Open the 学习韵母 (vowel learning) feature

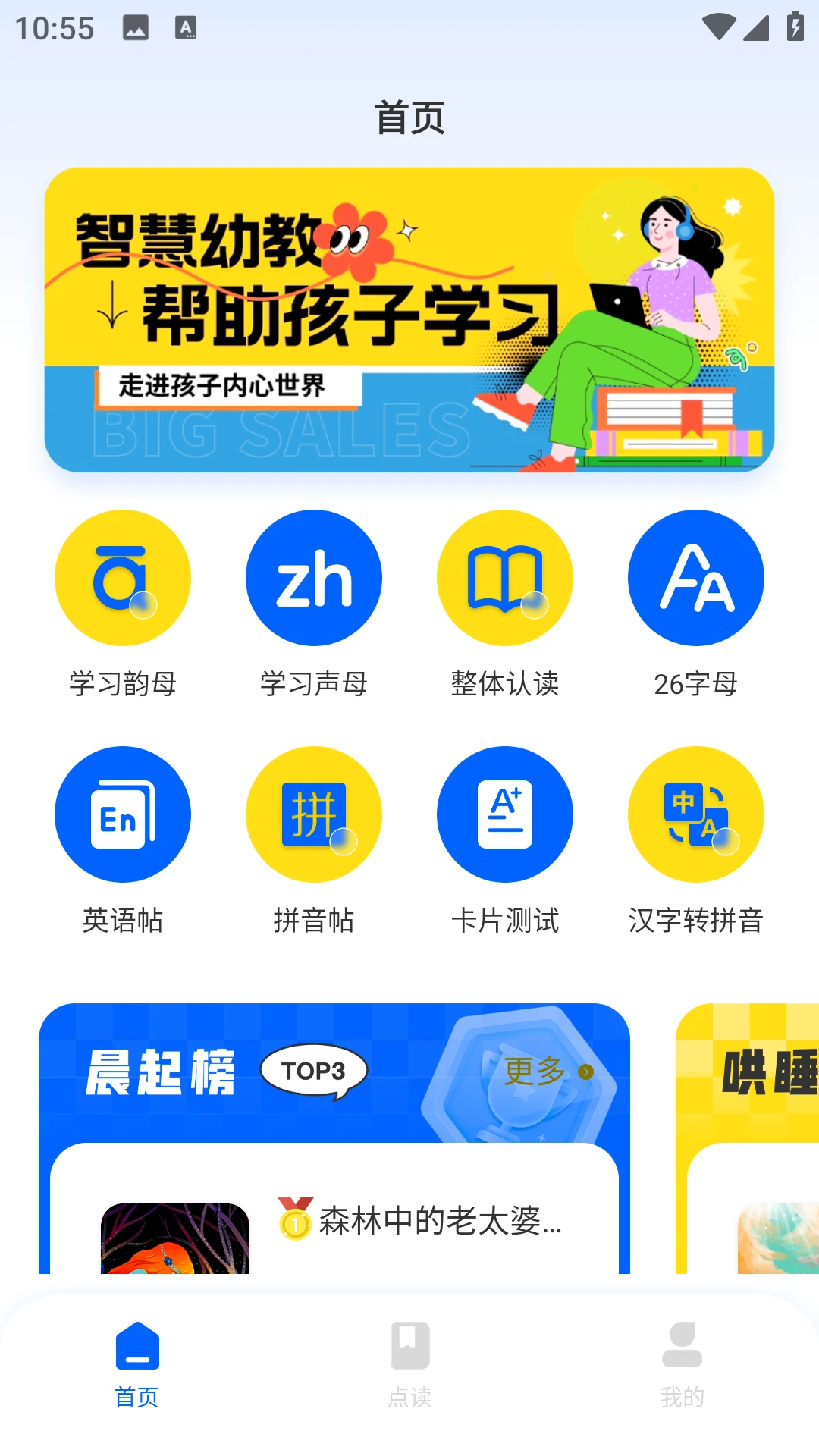pos(122,578)
